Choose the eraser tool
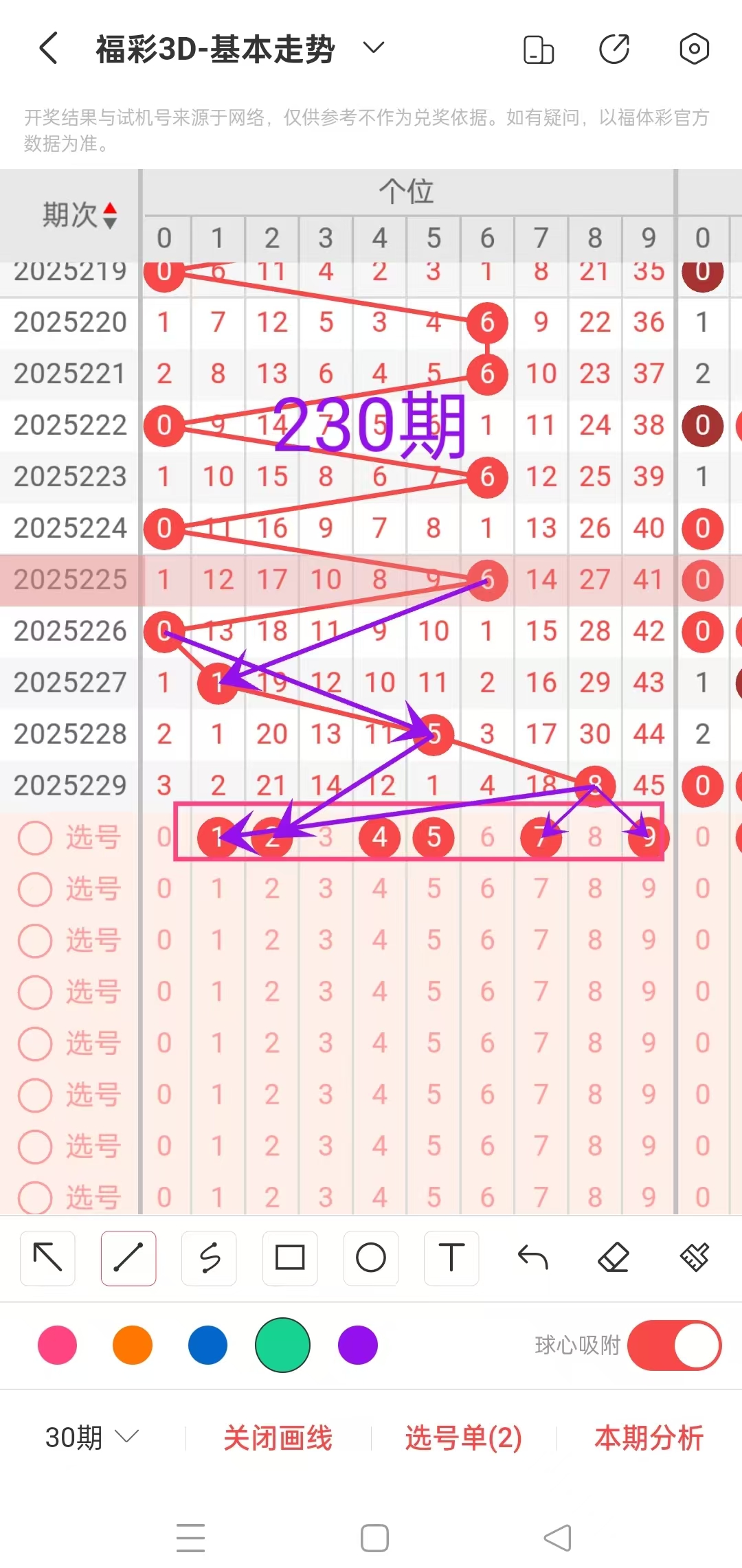 (614, 1258)
